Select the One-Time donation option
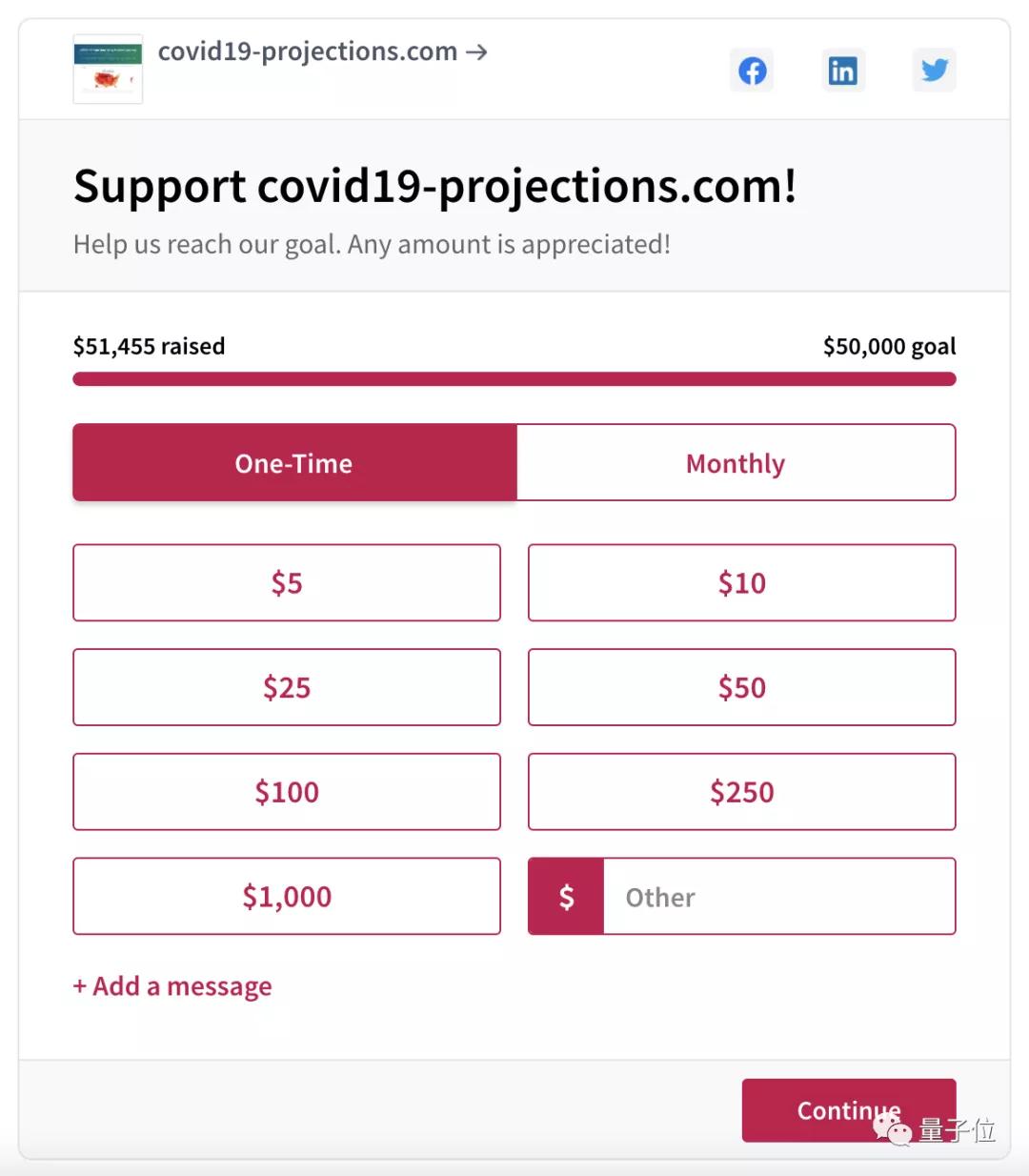Screen dimensions: 1029x1176 pos(294,463)
